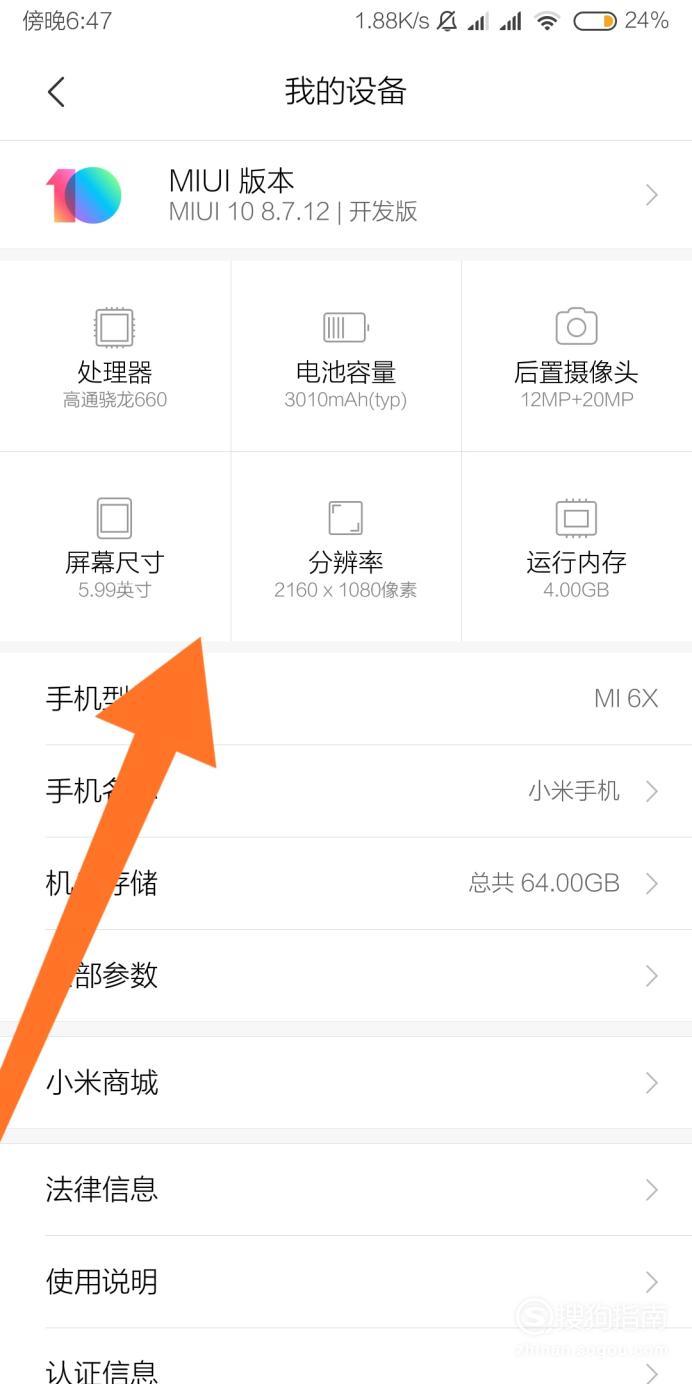This screenshot has width=692, height=1384.
Task: Open 法律信息
Action: [346, 1190]
